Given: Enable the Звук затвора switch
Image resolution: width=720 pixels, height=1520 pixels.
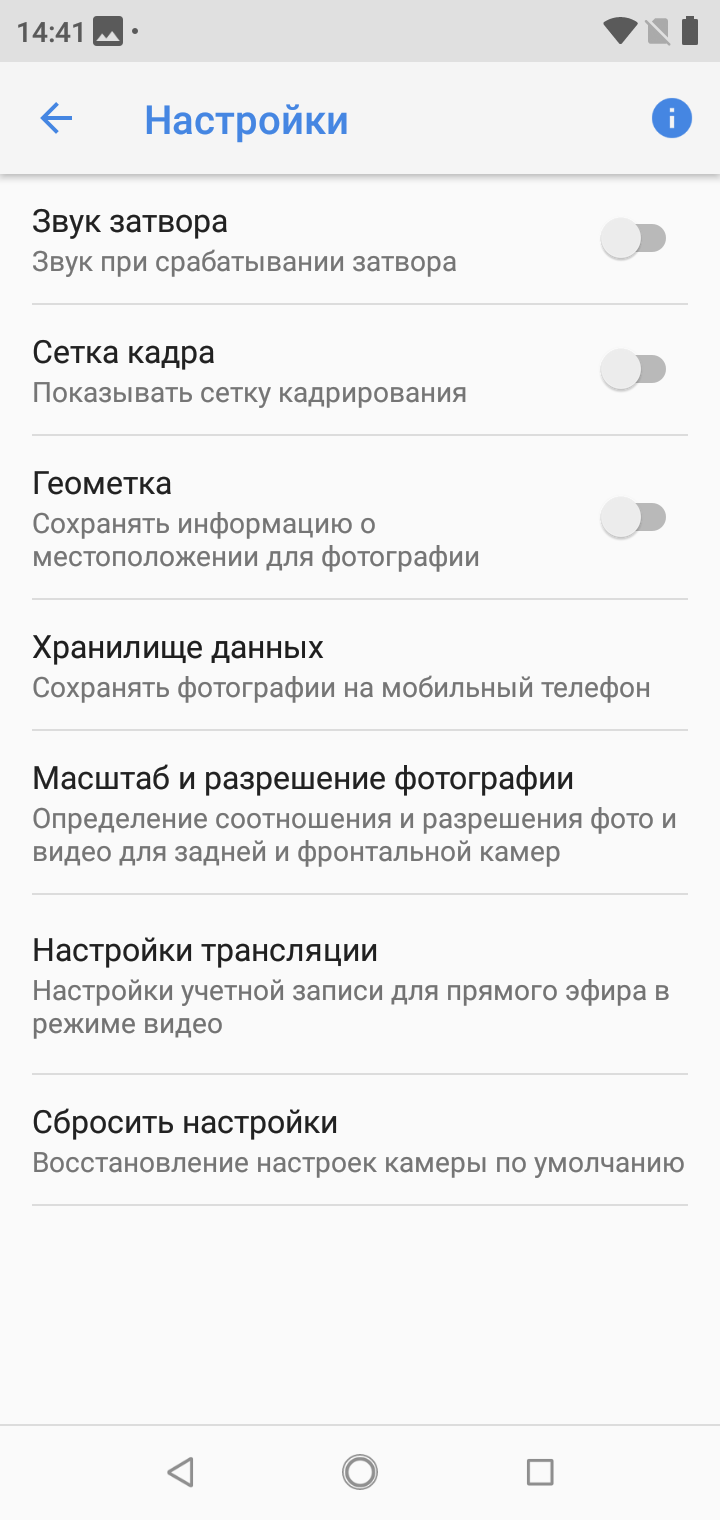Looking at the screenshot, I should (x=633, y=240).
